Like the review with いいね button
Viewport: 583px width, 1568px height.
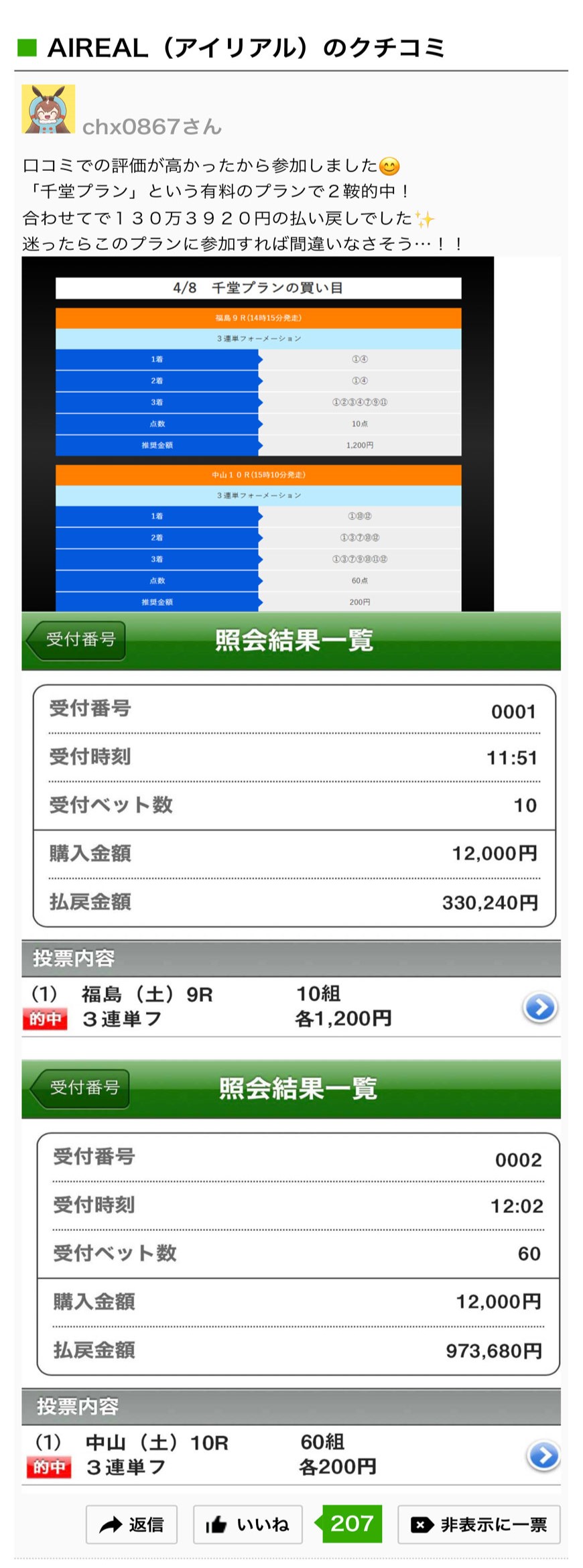pos(247,1524)
